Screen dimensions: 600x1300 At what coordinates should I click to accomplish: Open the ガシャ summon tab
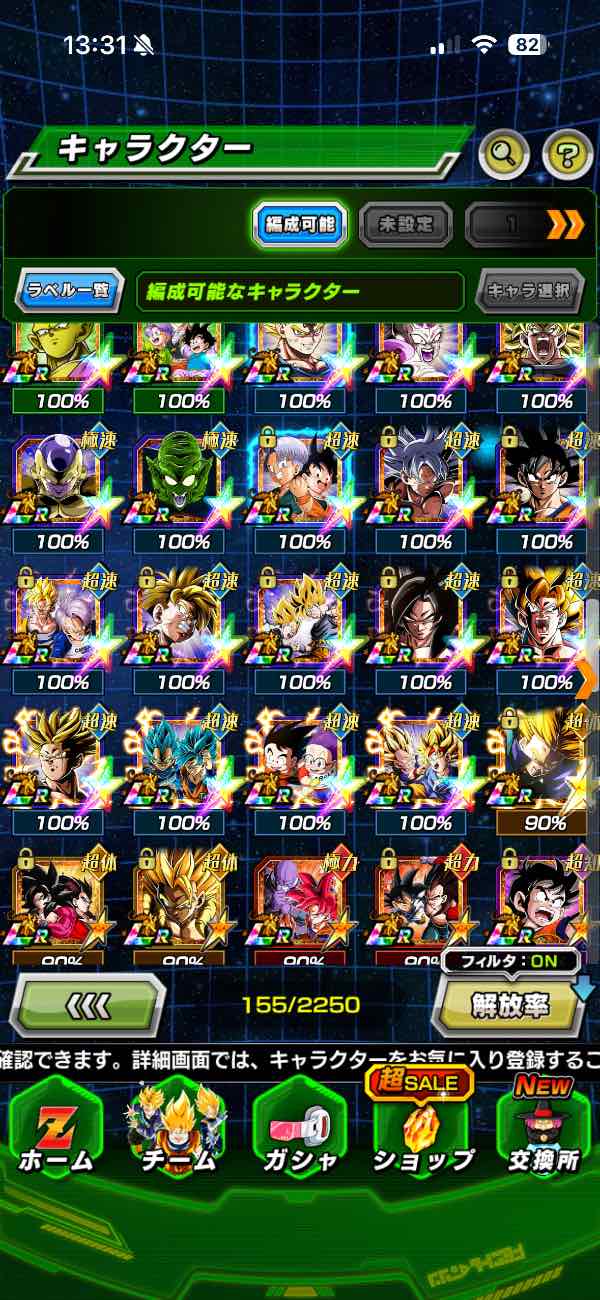[300, 1130]
